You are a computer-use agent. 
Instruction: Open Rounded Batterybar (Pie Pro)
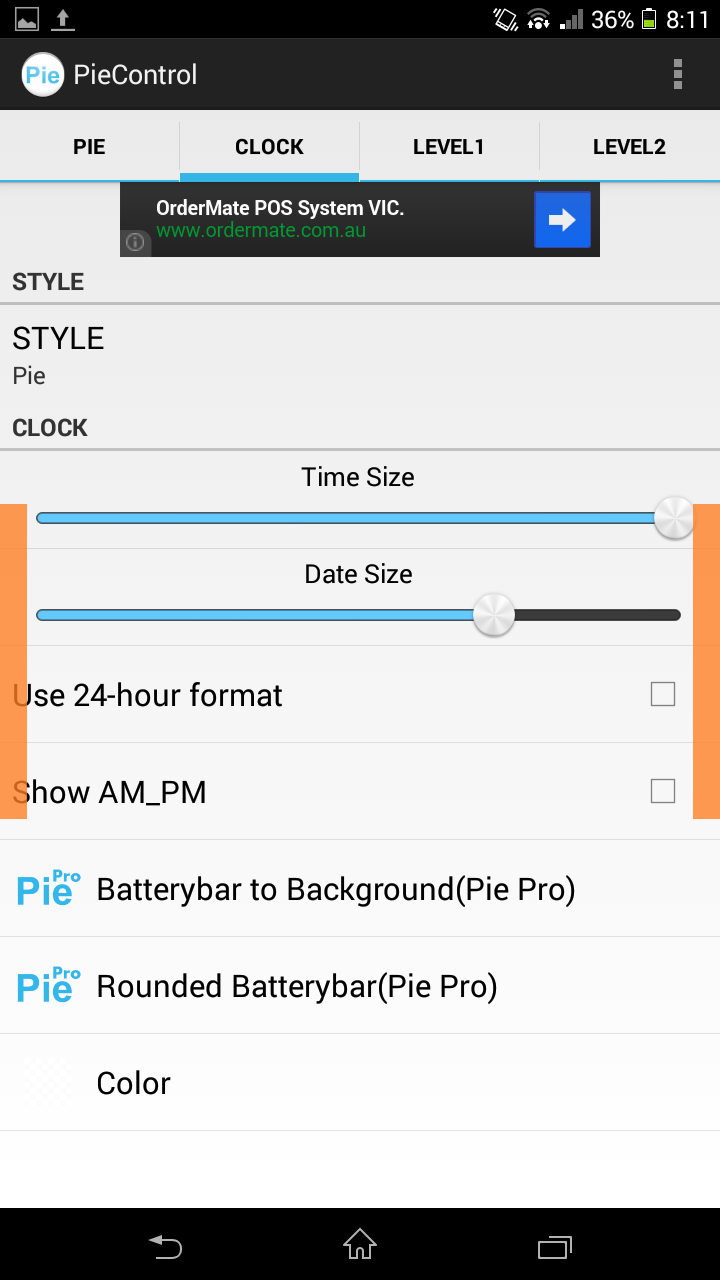point(360,986)
